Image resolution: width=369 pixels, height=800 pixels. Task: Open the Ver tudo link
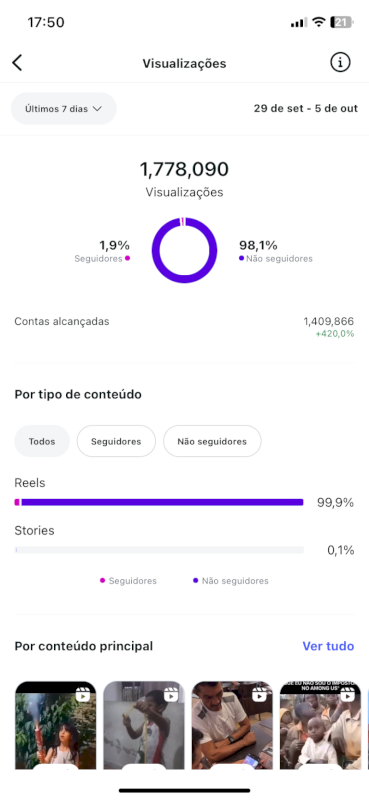tap(328, 646)
